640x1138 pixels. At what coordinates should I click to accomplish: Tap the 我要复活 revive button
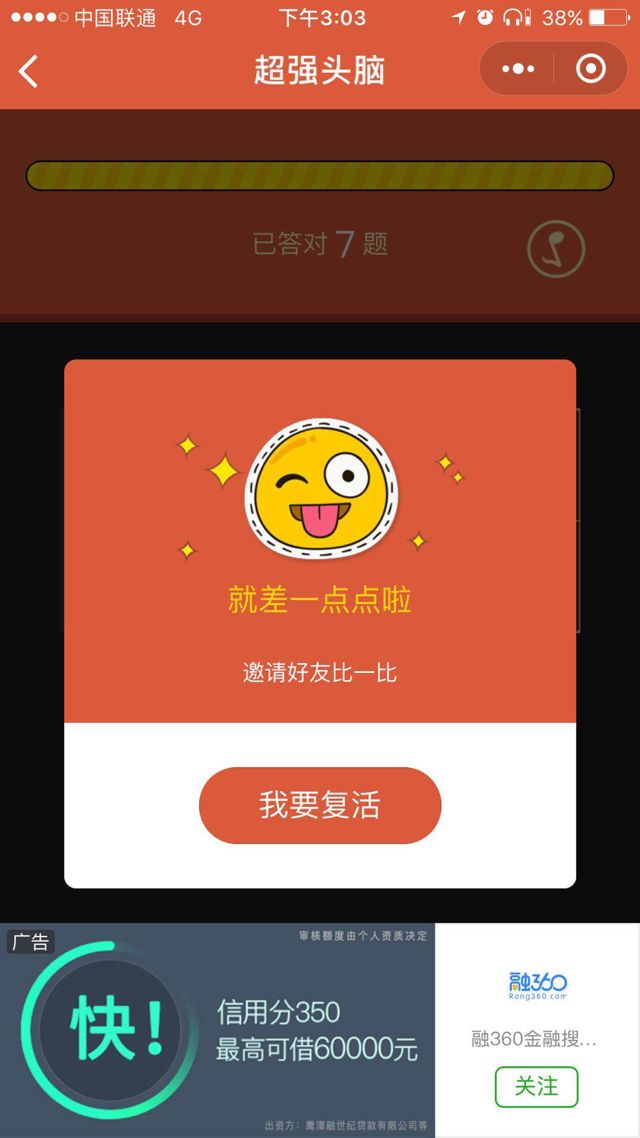320,805
